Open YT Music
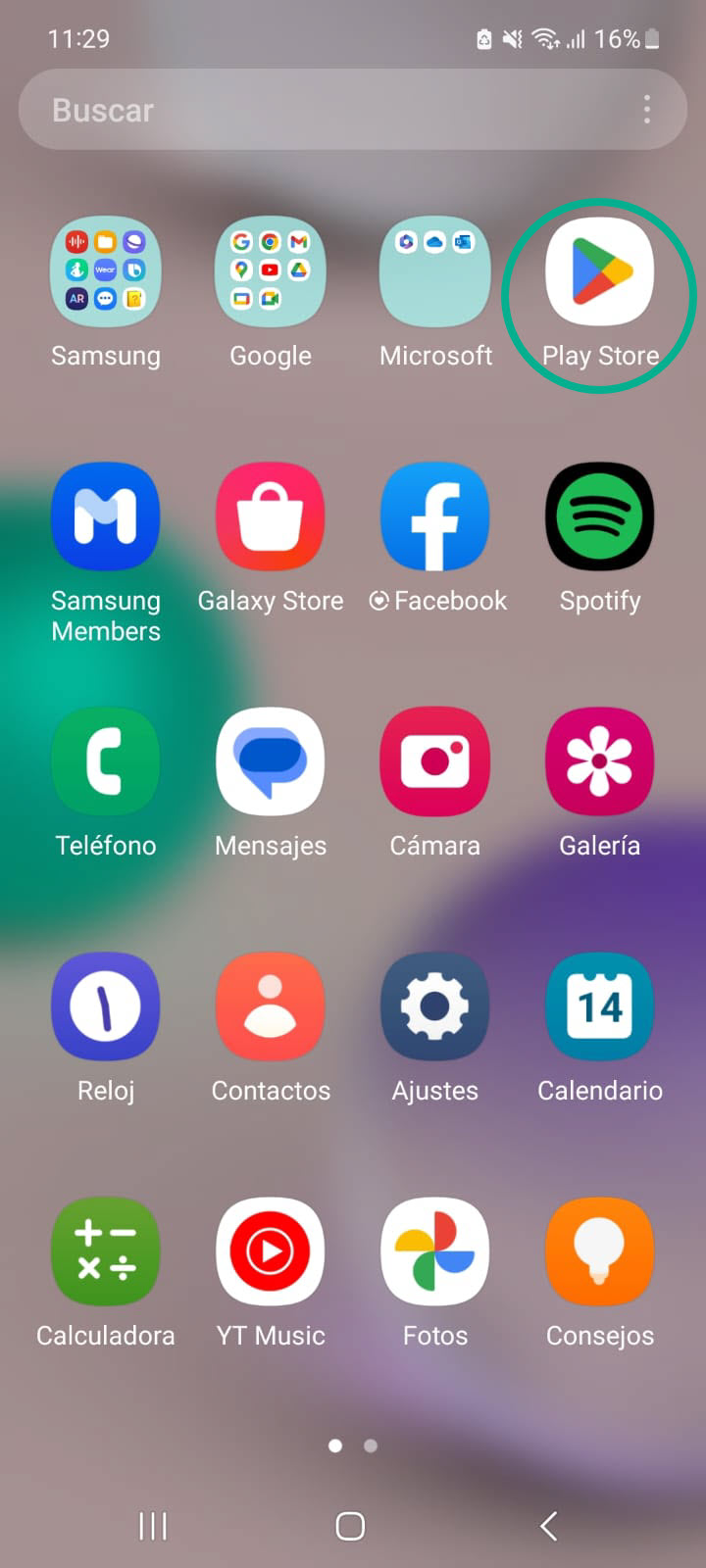The image size is (706, 1568). pyautogui.click(x=271, y=1251)
